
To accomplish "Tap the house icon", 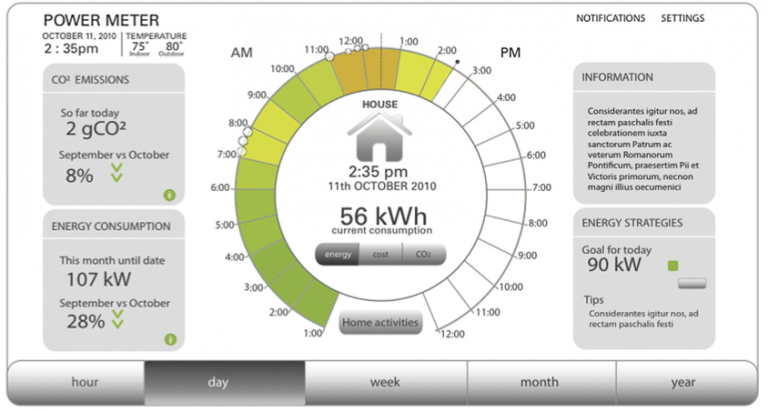I will [x=379, y=135].
